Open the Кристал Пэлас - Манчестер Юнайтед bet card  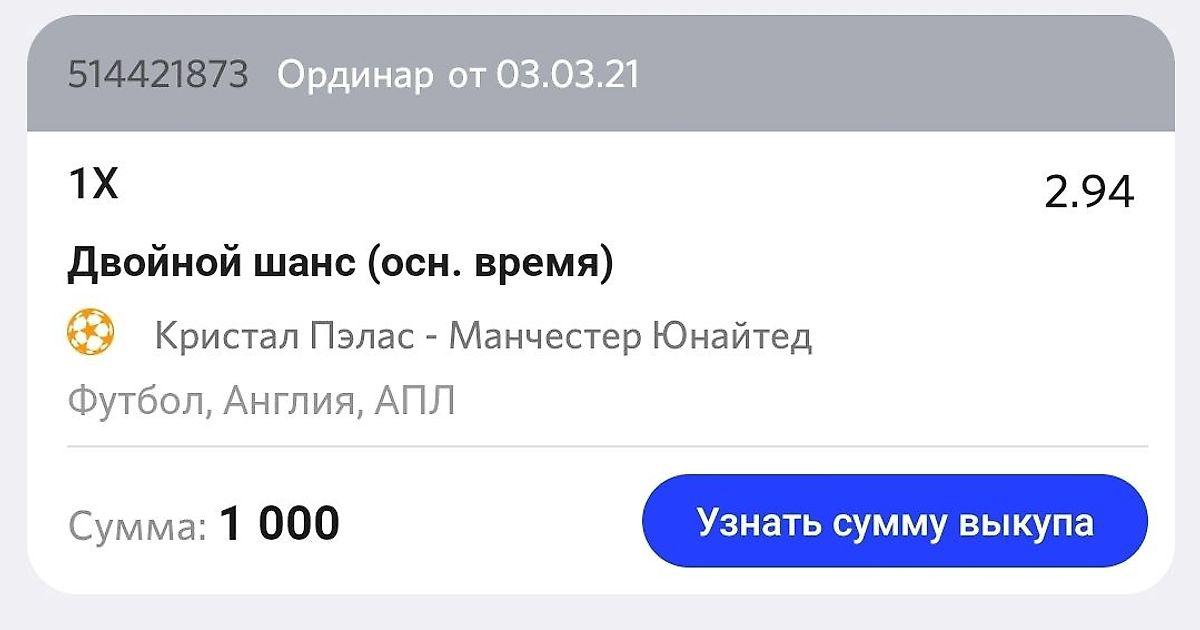482,337
